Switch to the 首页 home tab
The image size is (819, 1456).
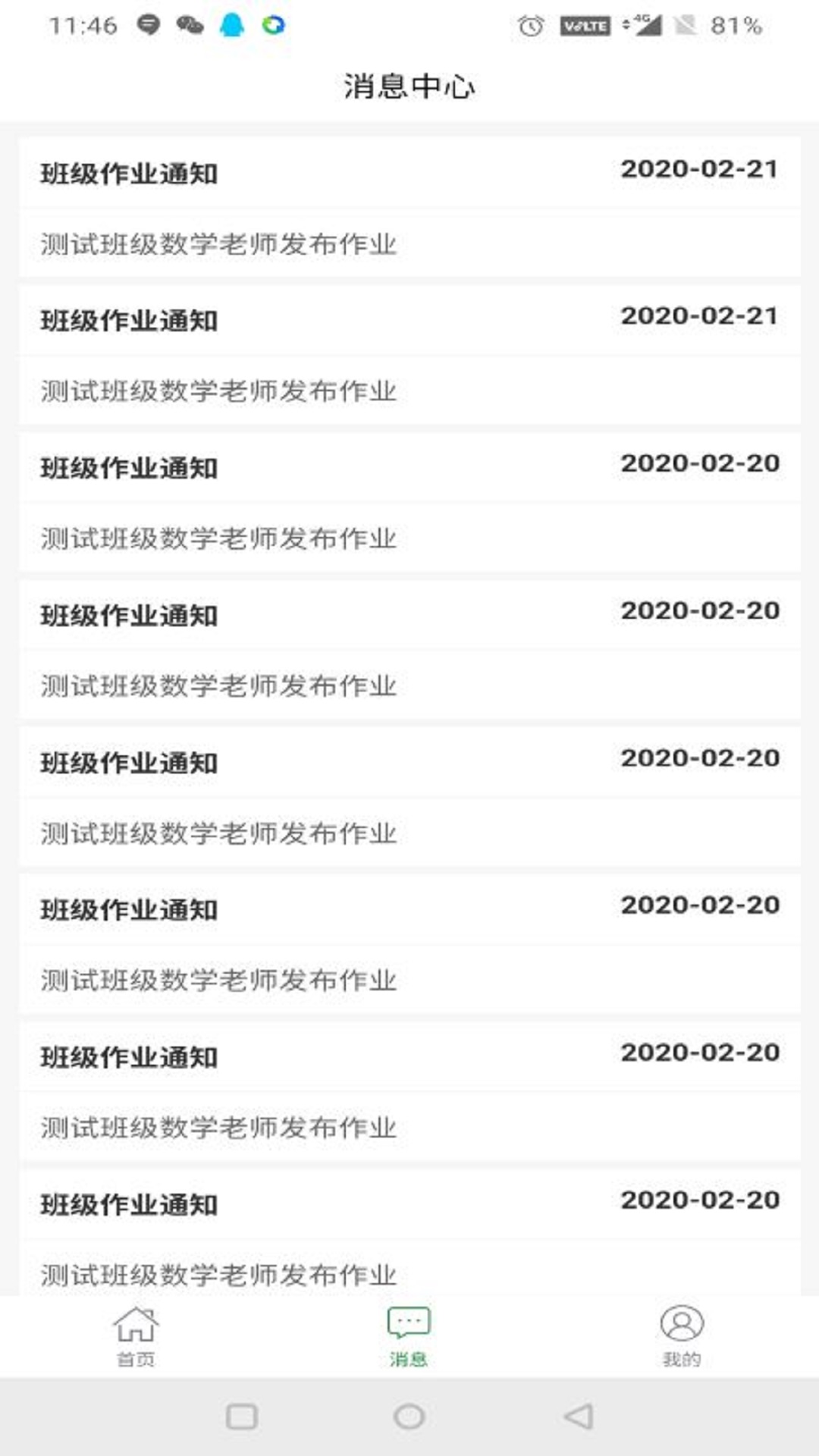pos(136,1336)
